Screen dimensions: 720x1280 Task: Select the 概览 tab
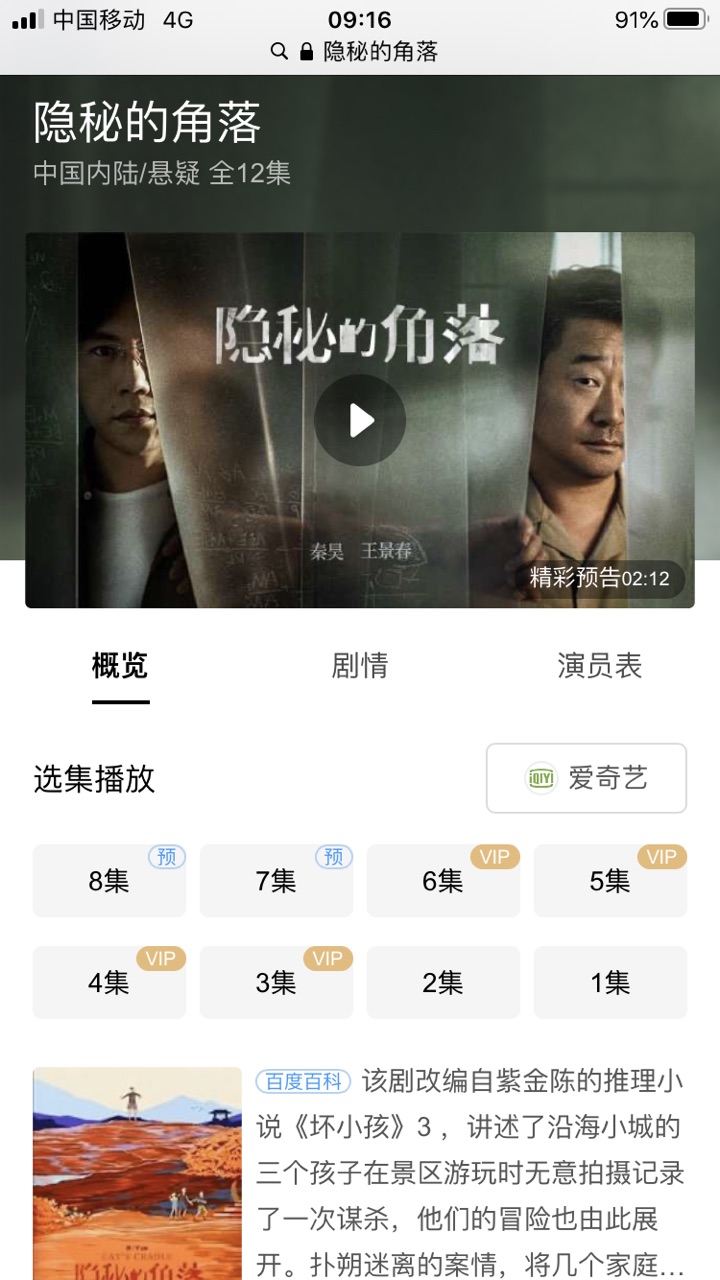(x=120, y=666)
